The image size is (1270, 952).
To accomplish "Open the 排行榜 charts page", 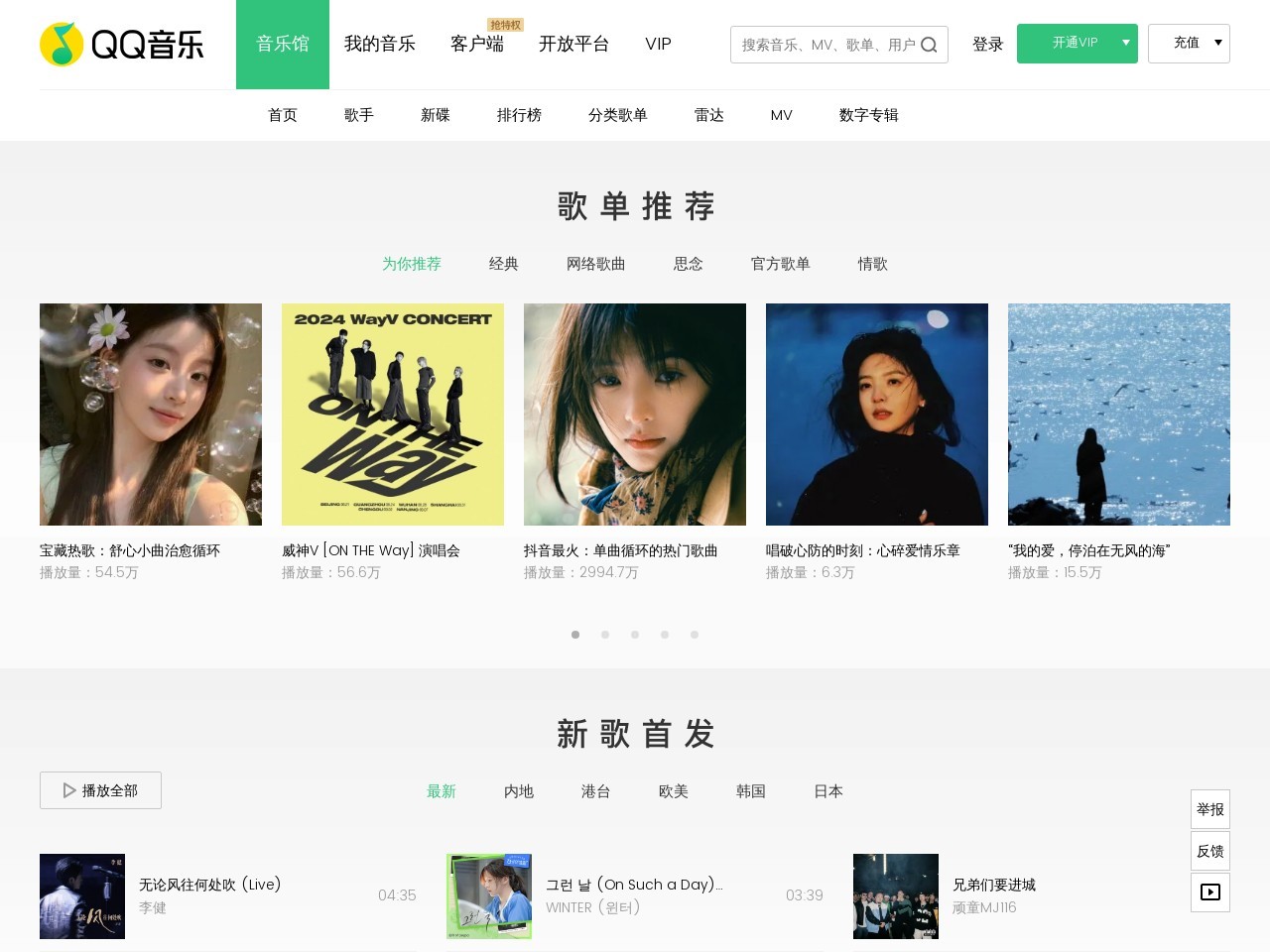I will pos(519,115).
